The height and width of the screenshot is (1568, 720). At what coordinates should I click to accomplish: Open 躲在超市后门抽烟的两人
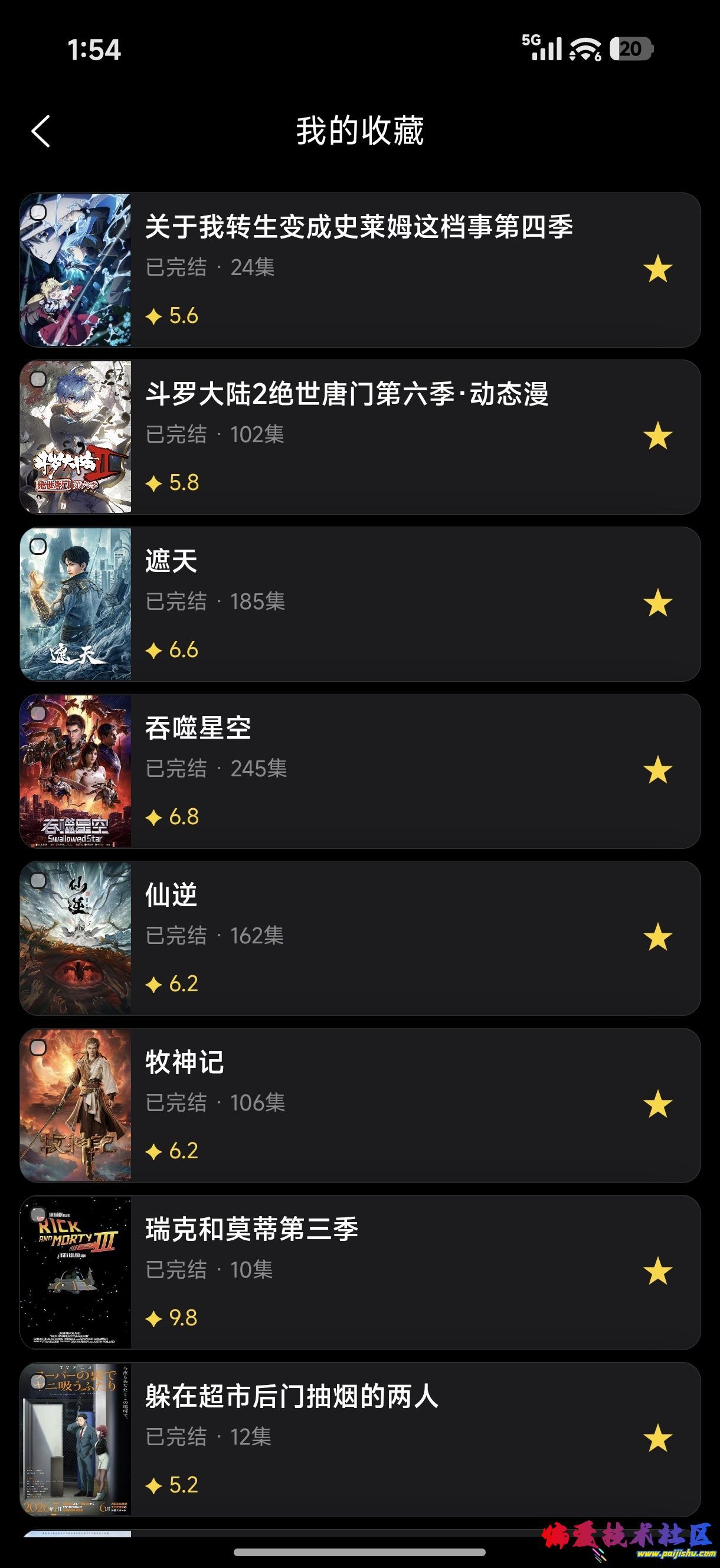[359, 1439]
